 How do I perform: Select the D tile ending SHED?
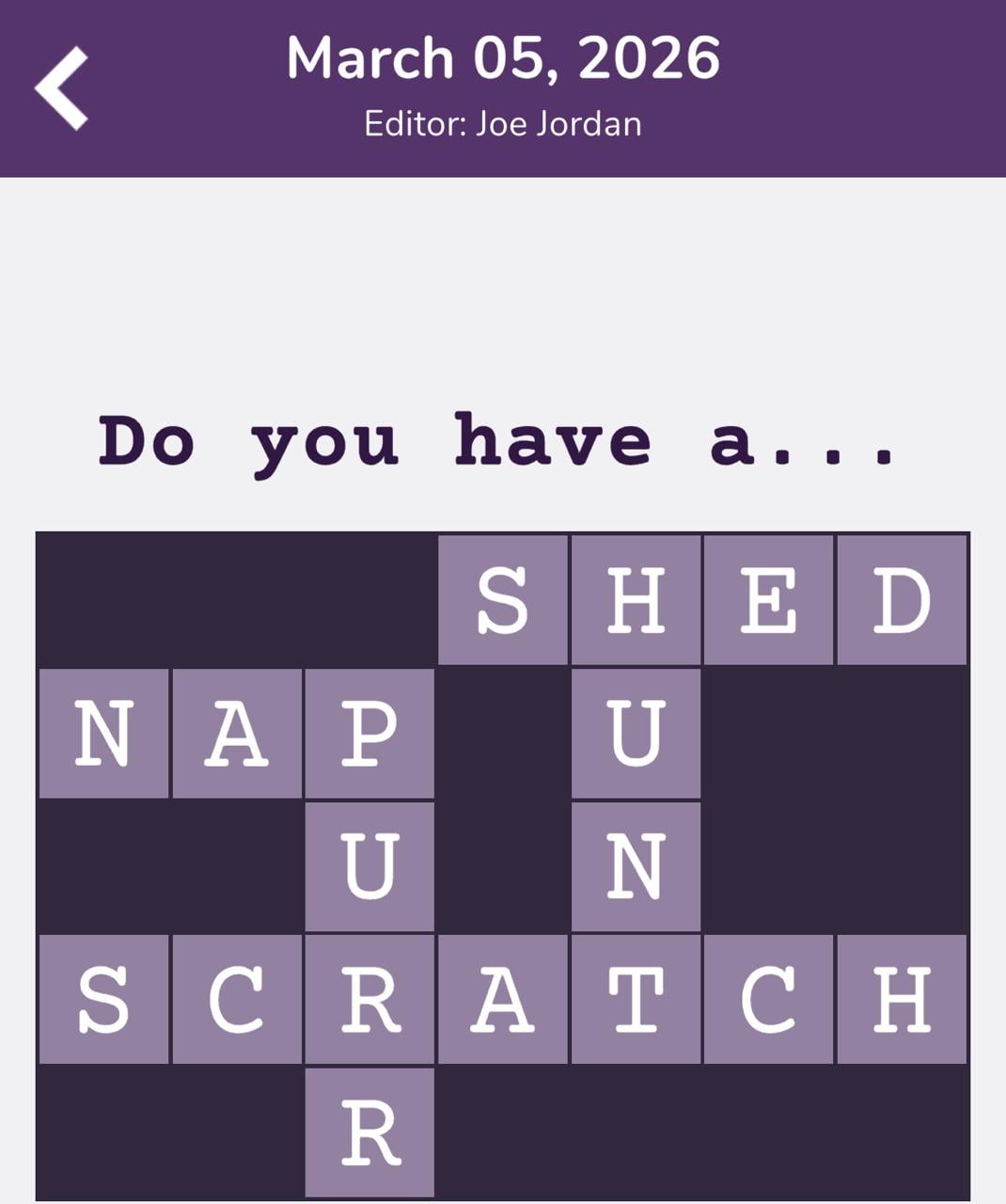click(x=900, y=602)
